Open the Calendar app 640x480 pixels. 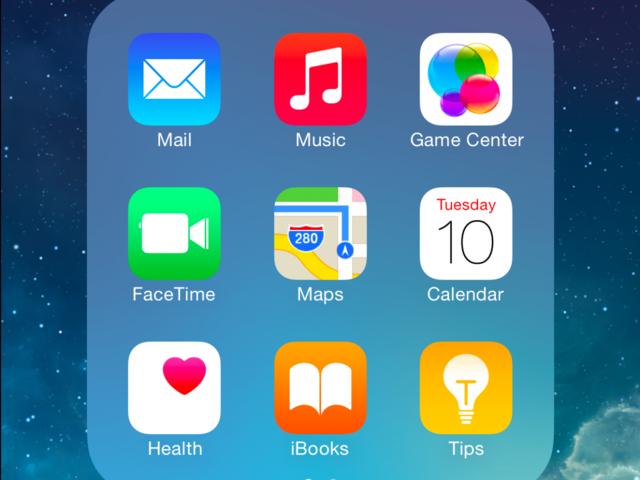pos(466,234)
